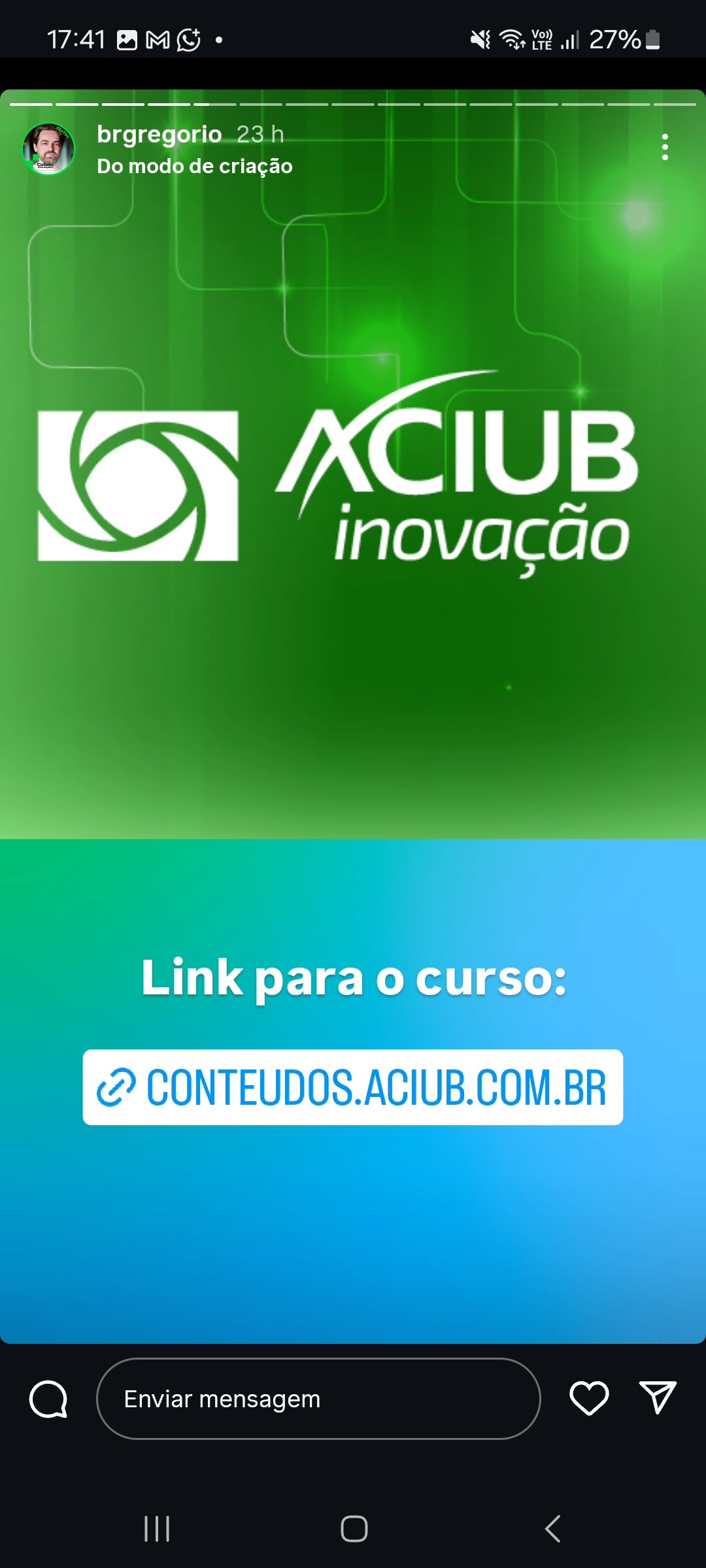
Task: Tap Do modo de criação label
Action: coord(194,167)
